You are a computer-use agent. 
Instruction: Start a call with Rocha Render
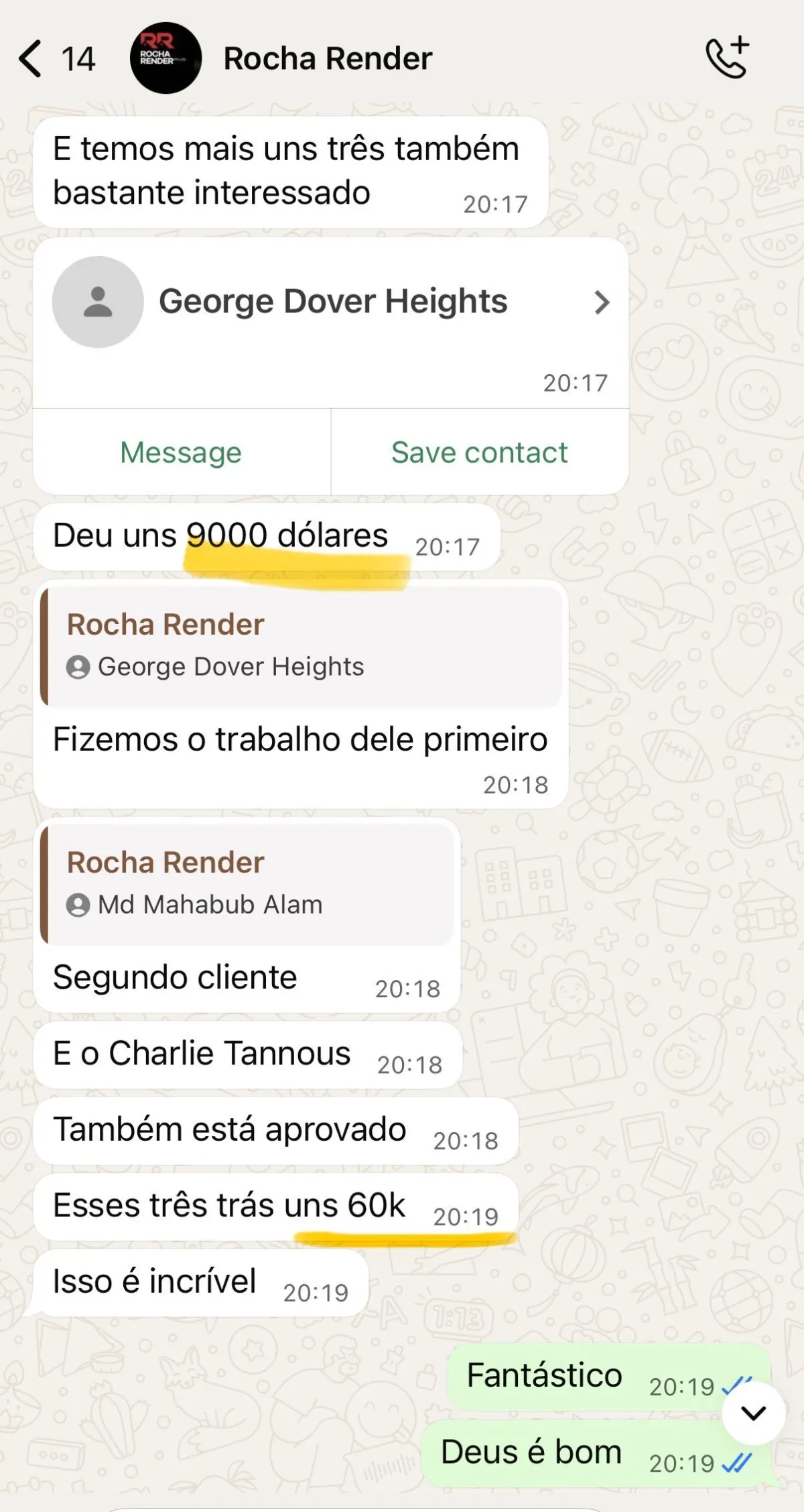point(727,58)
